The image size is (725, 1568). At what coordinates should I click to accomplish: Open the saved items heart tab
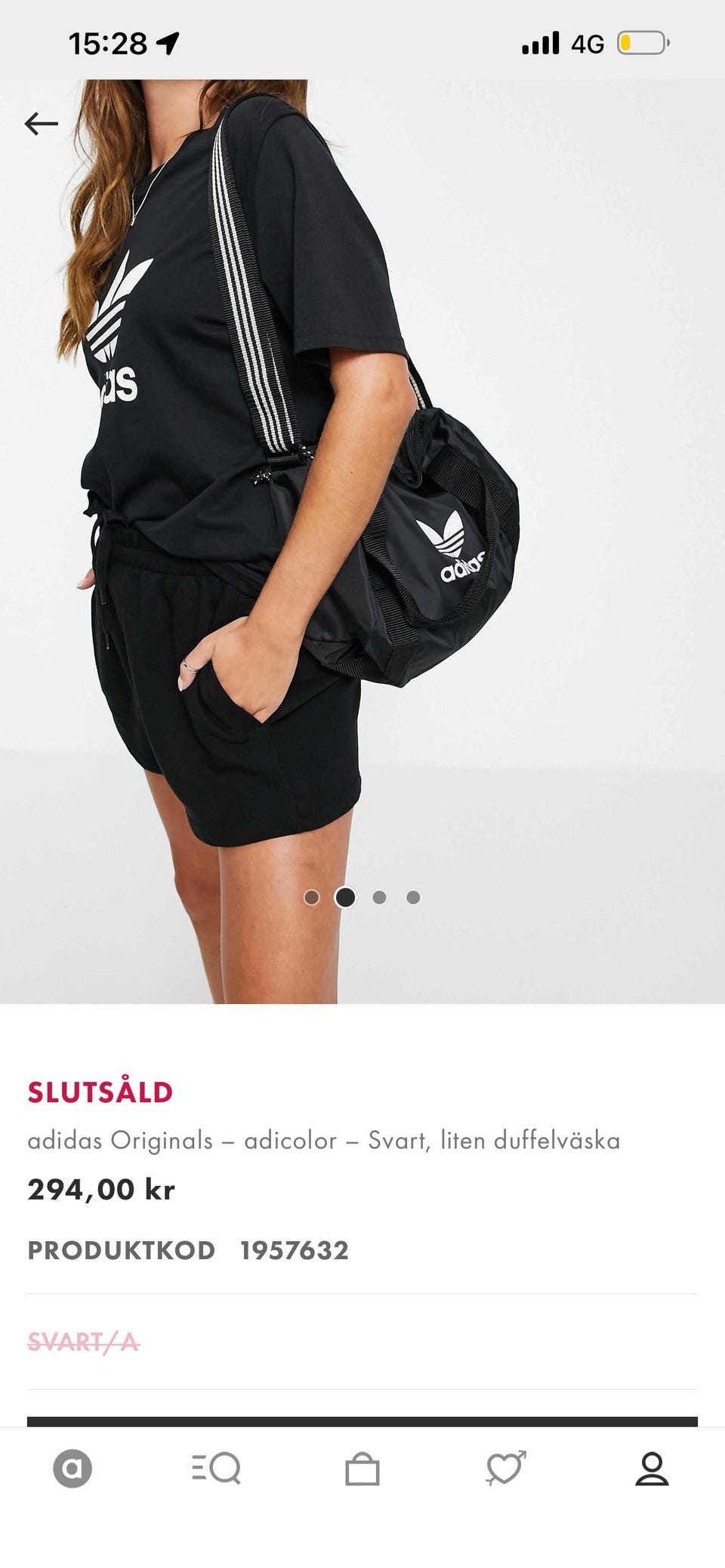pos(506,1468)
